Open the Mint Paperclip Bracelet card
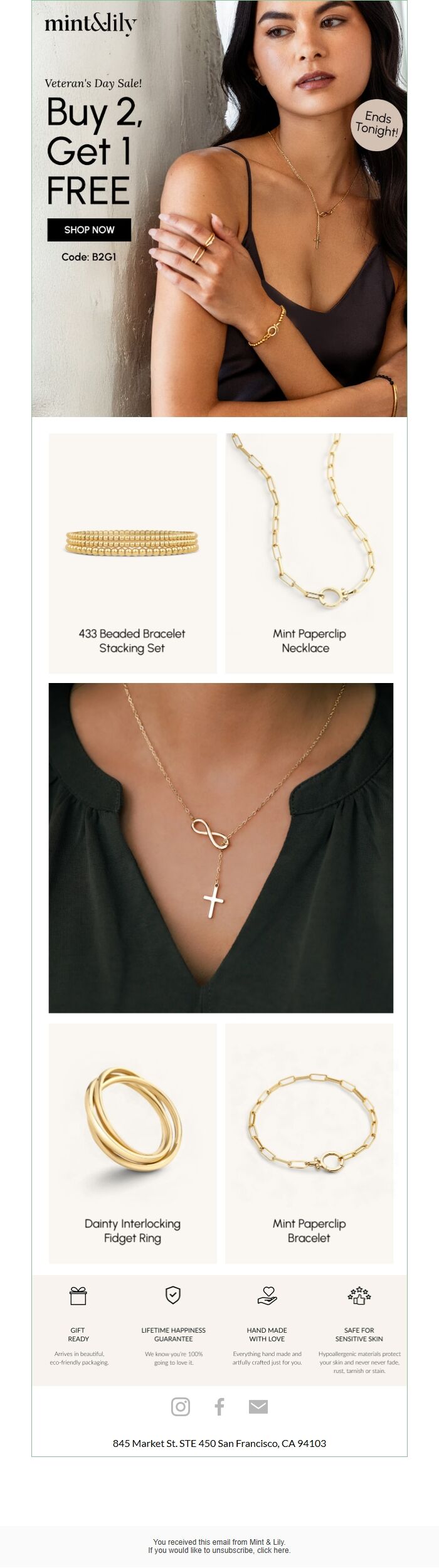The height and width of the screenshot is (1568, 439). (x=309, y=1143)
